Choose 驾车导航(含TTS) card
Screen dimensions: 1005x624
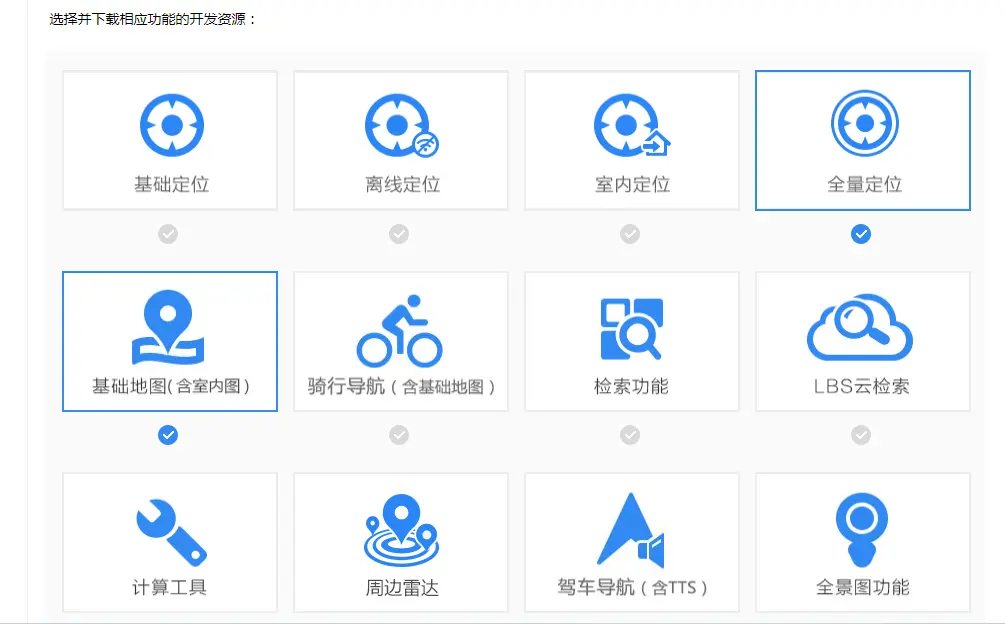point(632,542)
